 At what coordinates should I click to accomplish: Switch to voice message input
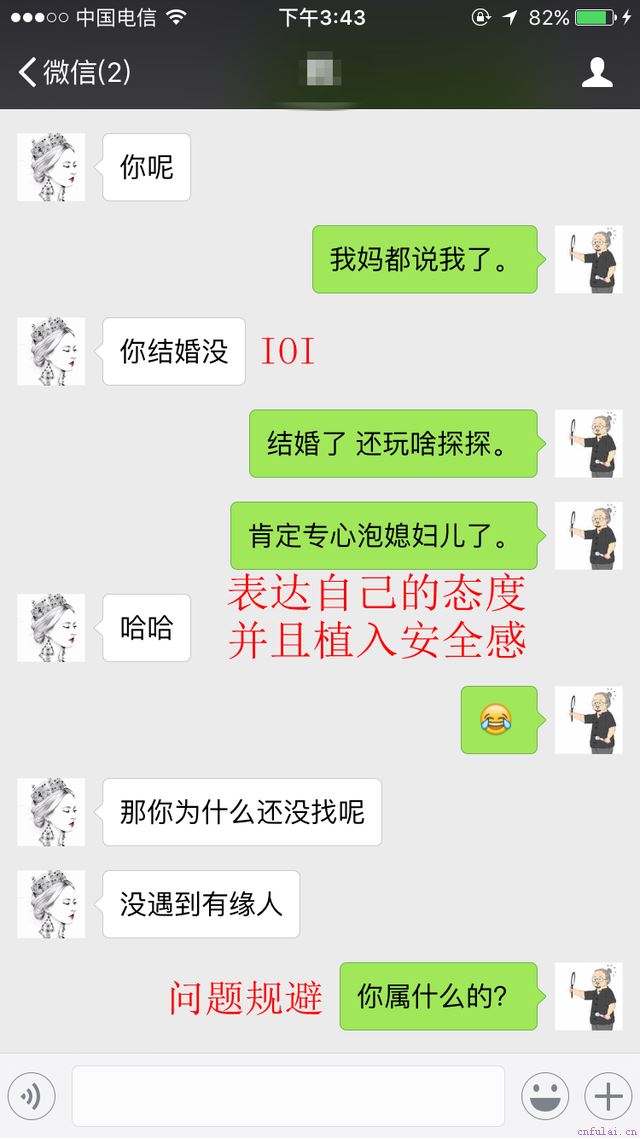point(32,1097)
